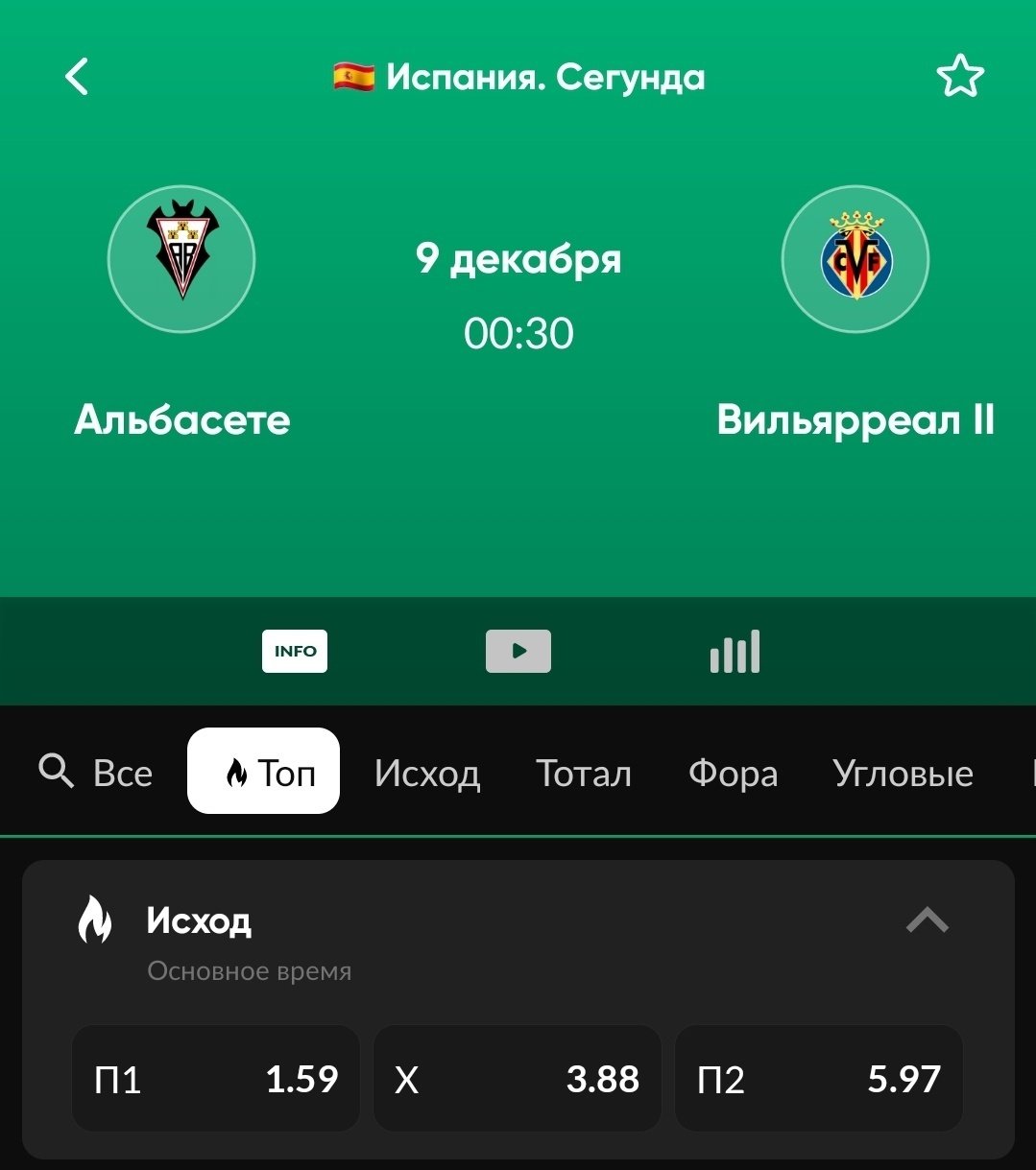Switch to the Исход filter tab
Image resolution: width=1036 pixels, height=1170 pixels.
click(x=427, y=773)
